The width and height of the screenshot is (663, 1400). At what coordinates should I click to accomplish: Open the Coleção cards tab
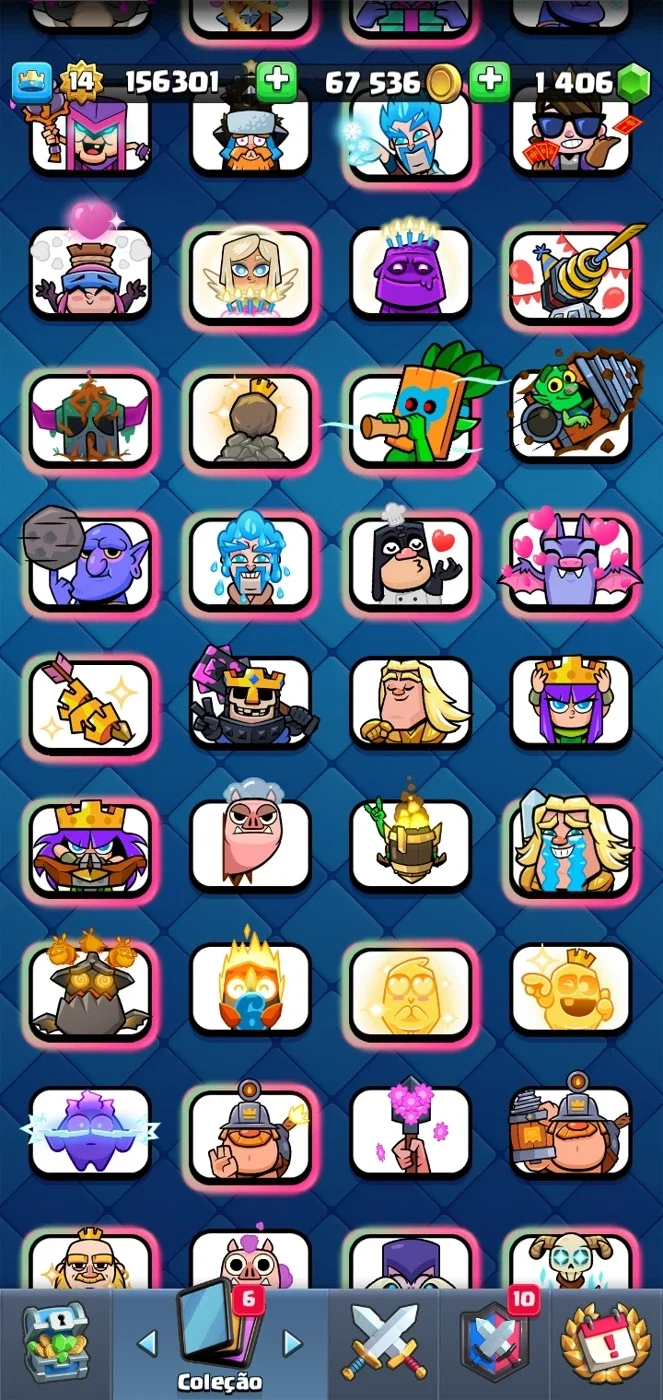point(219,1340)
